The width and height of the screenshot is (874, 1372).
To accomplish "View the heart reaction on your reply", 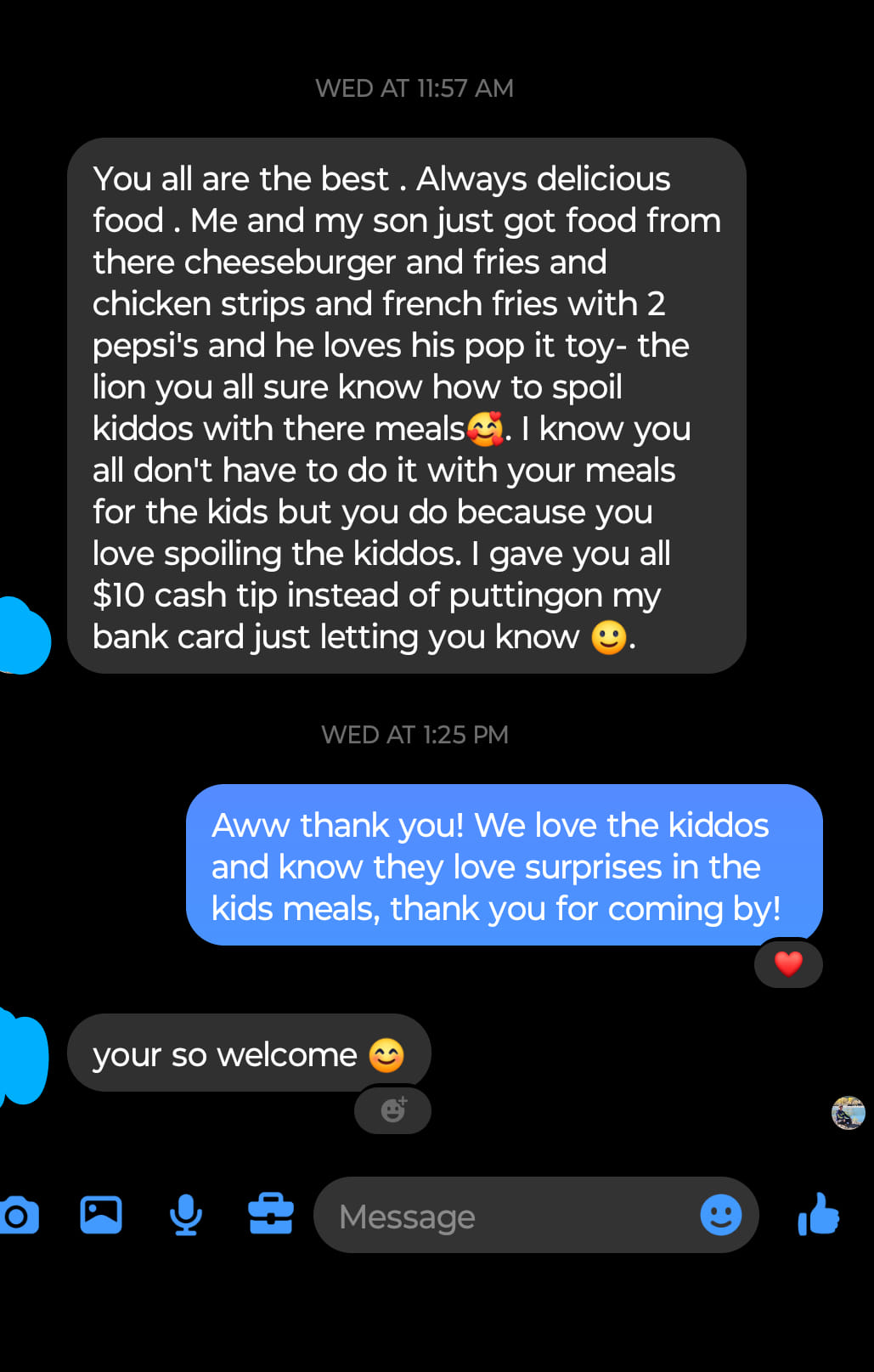I will 788,963.
